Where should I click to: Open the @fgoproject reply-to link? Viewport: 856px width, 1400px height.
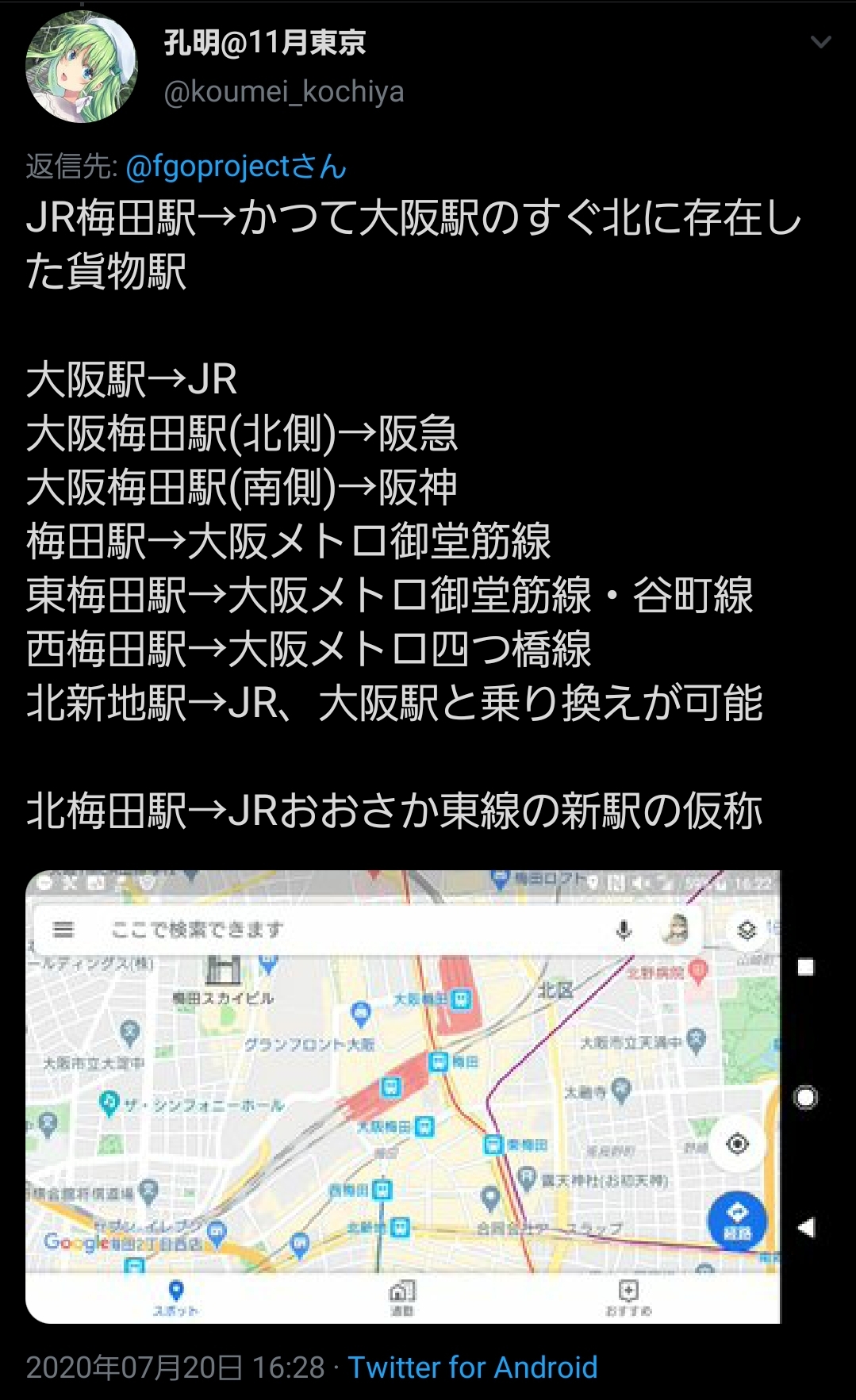point(236,167)
